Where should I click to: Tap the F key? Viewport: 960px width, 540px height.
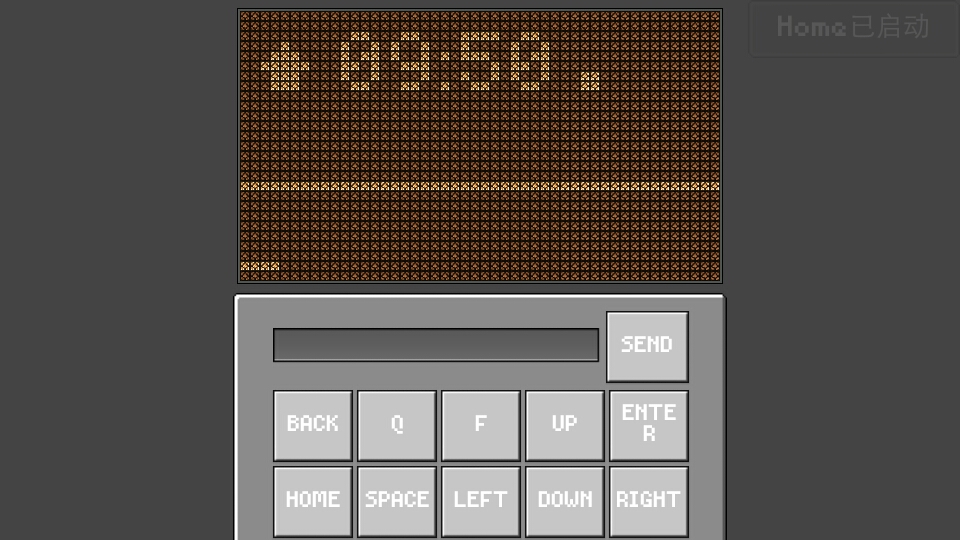point(481,425)
